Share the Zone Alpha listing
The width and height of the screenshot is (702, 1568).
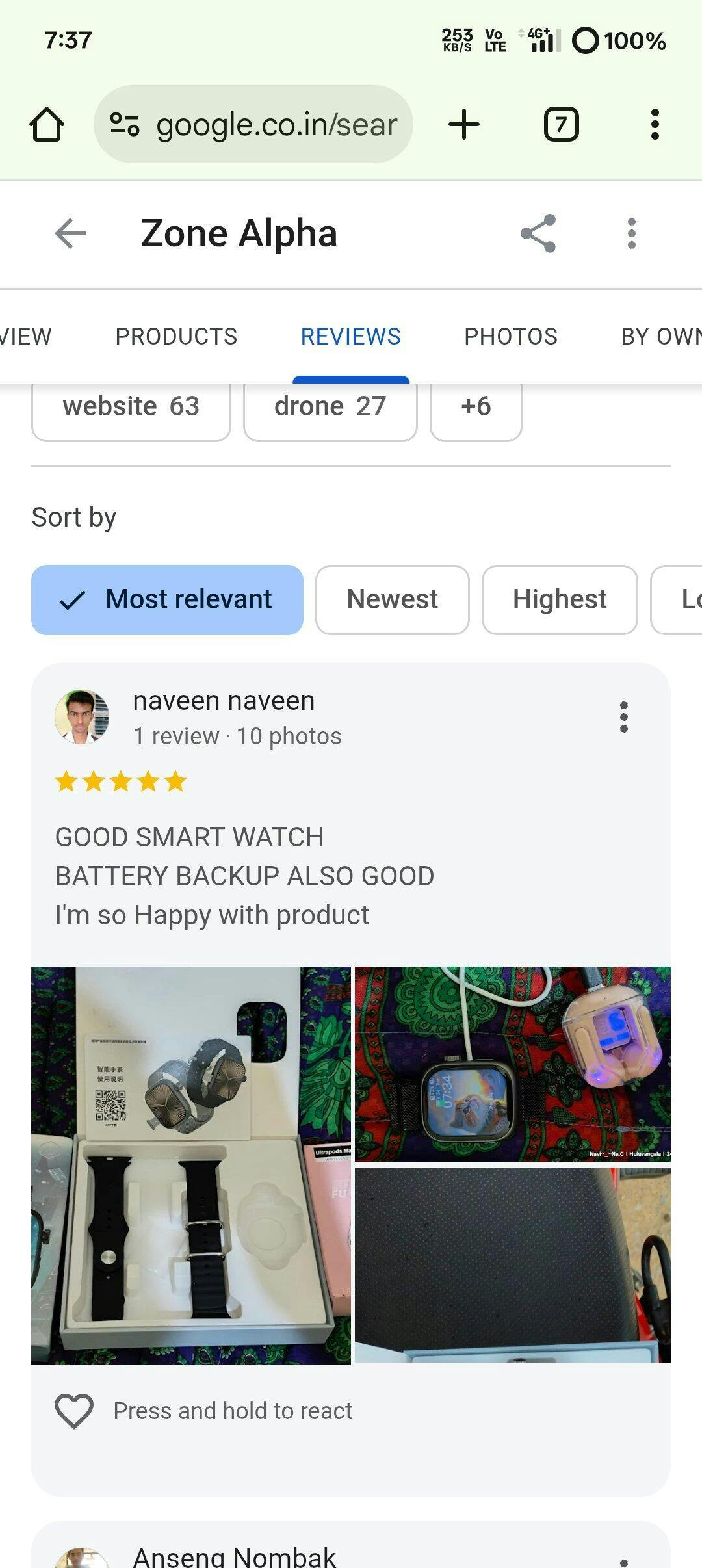pyautogui.click(x=538, y=233)
